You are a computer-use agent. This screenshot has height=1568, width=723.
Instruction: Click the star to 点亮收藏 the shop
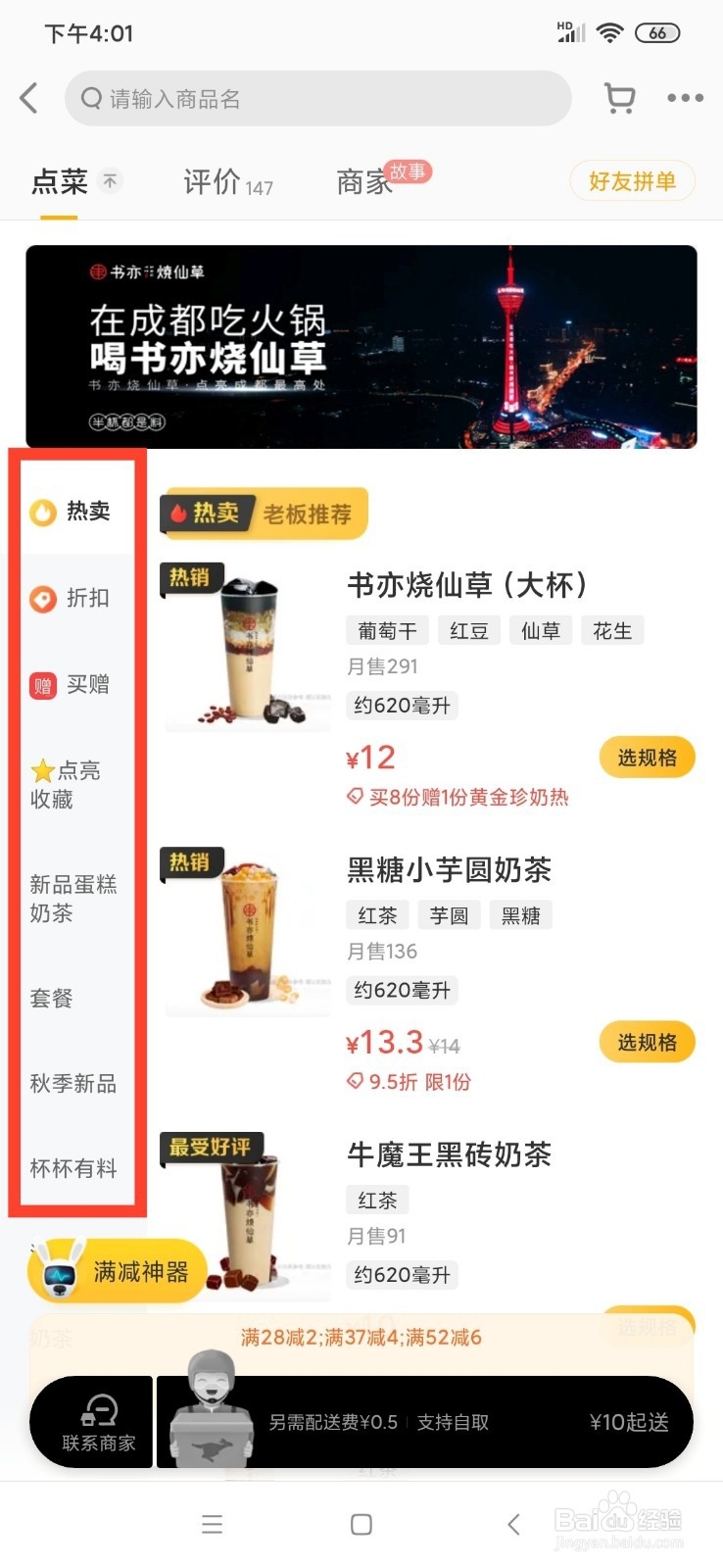click(41, 770)
